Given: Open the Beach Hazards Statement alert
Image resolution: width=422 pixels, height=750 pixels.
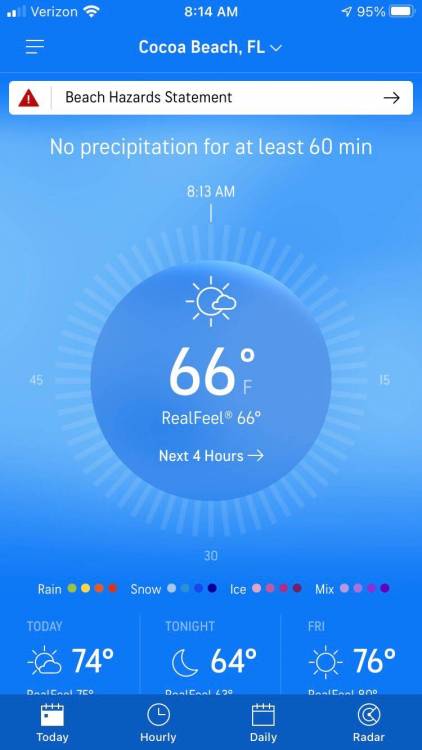Looking at the screenshot, I should (211, 98).
